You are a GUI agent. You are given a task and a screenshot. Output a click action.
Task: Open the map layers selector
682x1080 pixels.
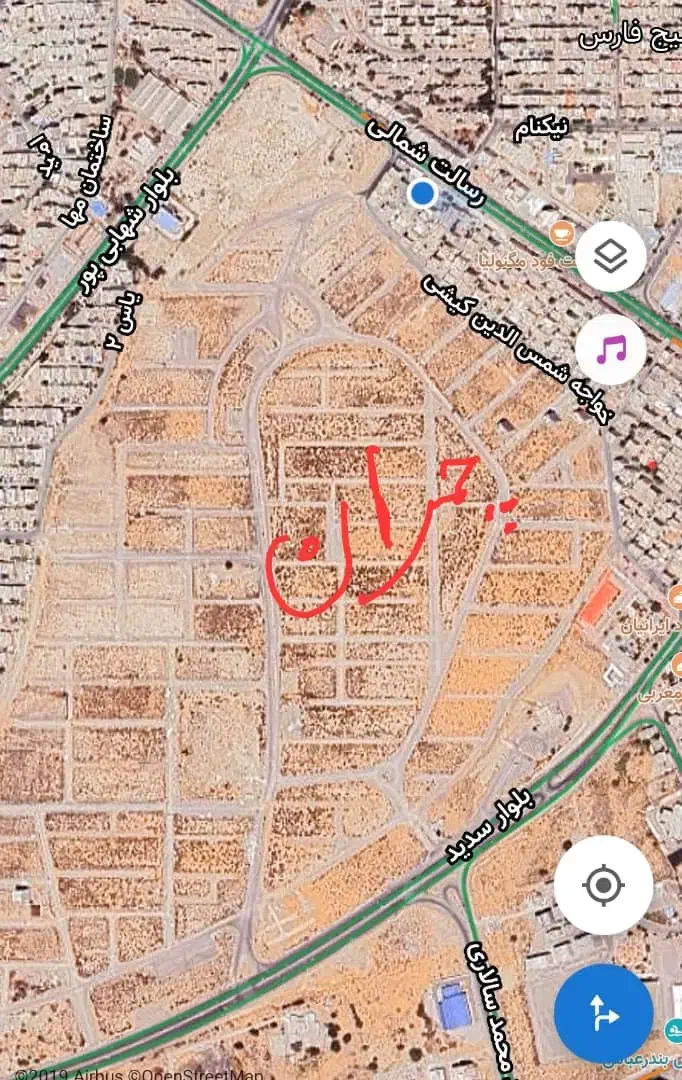pyautogui.click(x=610, y=257)
